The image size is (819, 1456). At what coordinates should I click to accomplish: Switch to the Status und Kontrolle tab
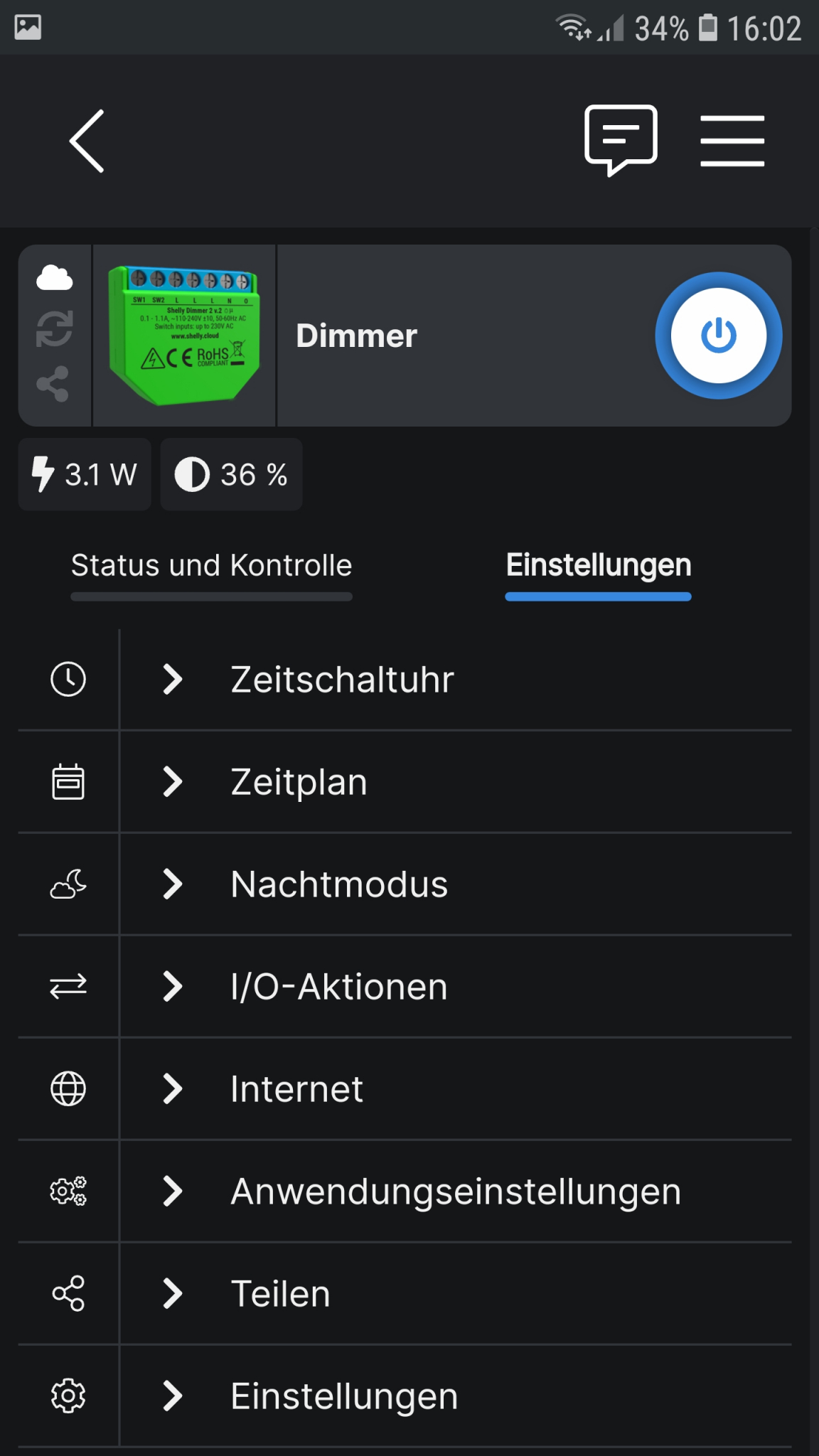coord(211,564)
